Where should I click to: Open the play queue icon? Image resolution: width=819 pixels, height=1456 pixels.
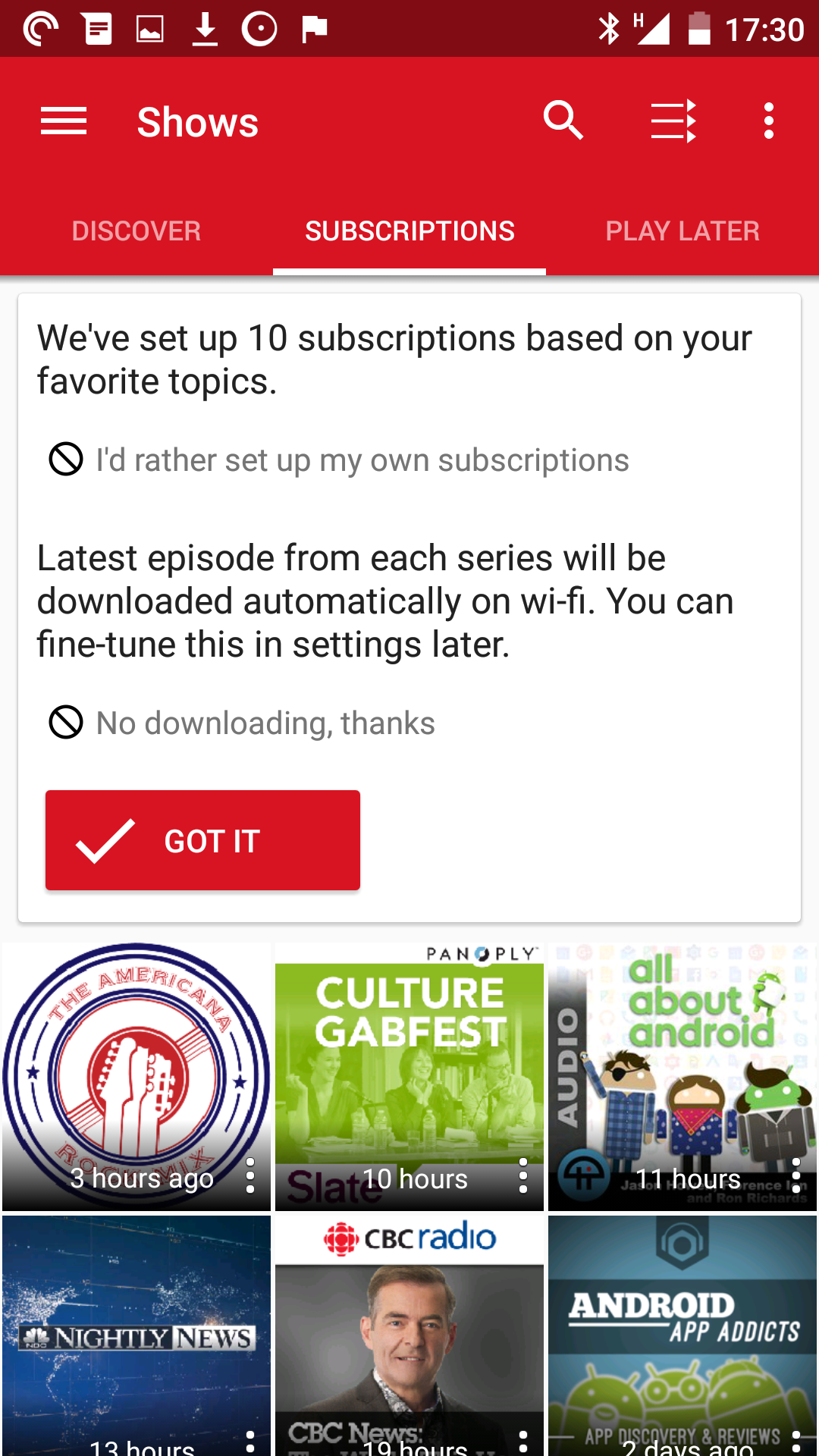673,121
